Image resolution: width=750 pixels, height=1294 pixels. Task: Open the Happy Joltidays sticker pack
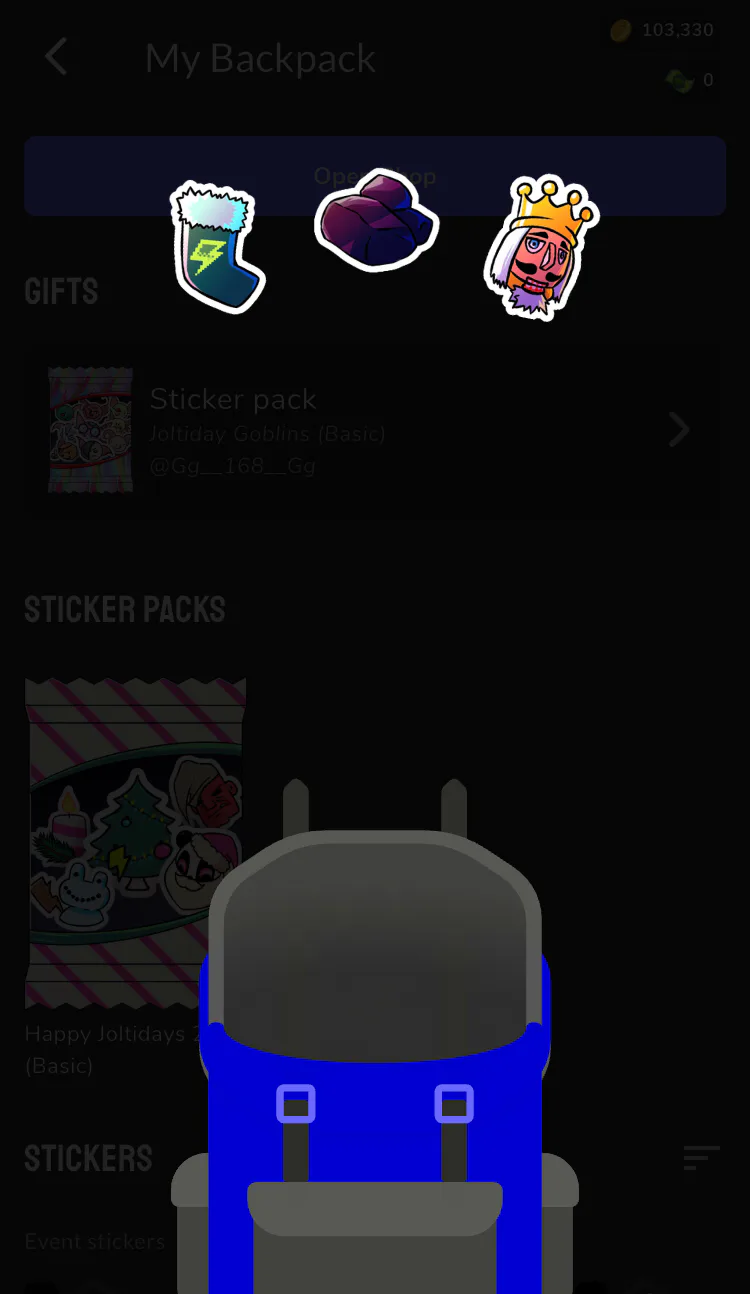pyautogui.click(x=135, y=843)
